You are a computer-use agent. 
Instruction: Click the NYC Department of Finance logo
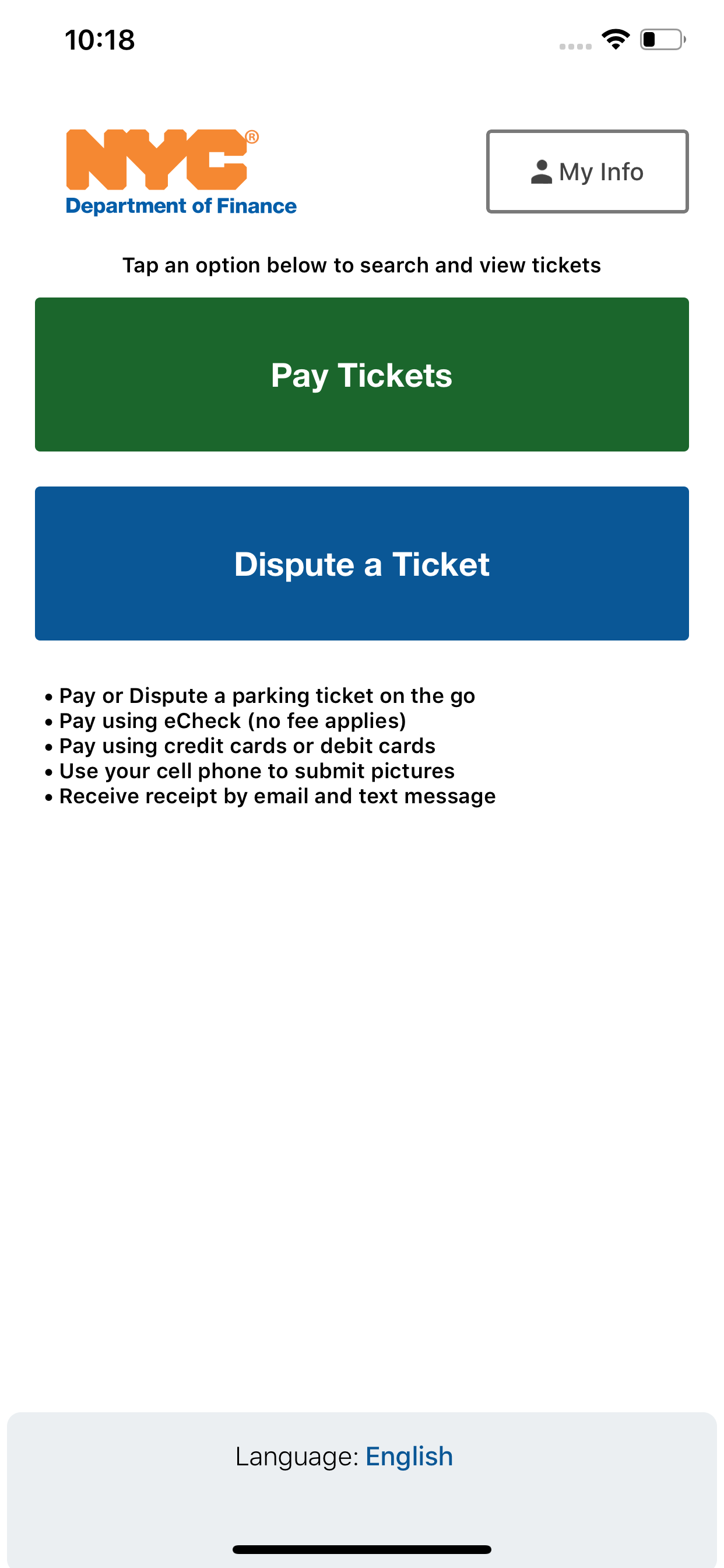(x=181, y=170)
